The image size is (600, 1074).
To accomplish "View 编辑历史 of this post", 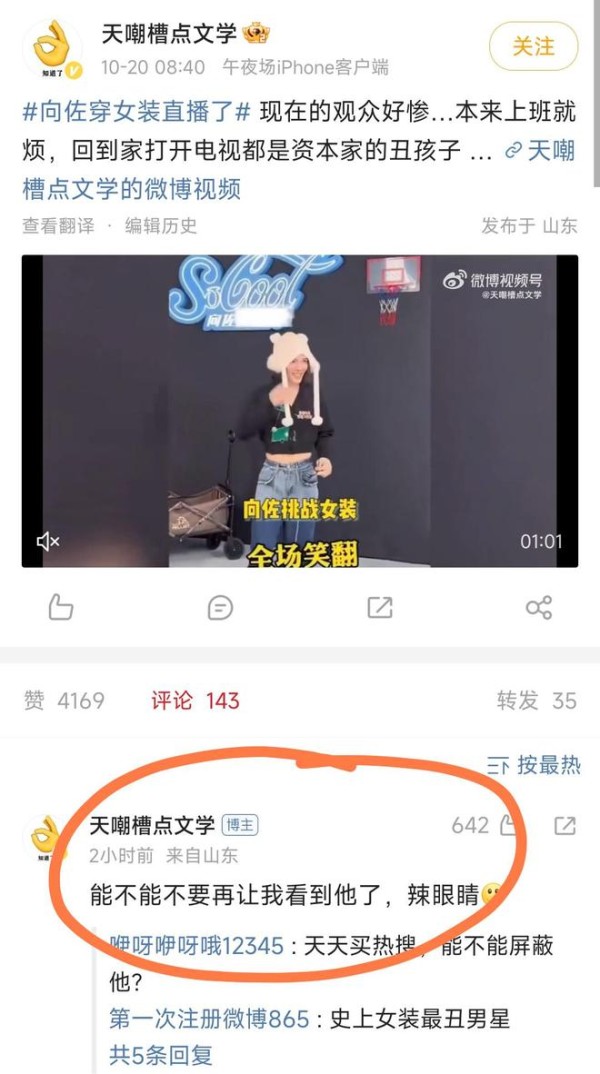I will [x=160, y=226].
